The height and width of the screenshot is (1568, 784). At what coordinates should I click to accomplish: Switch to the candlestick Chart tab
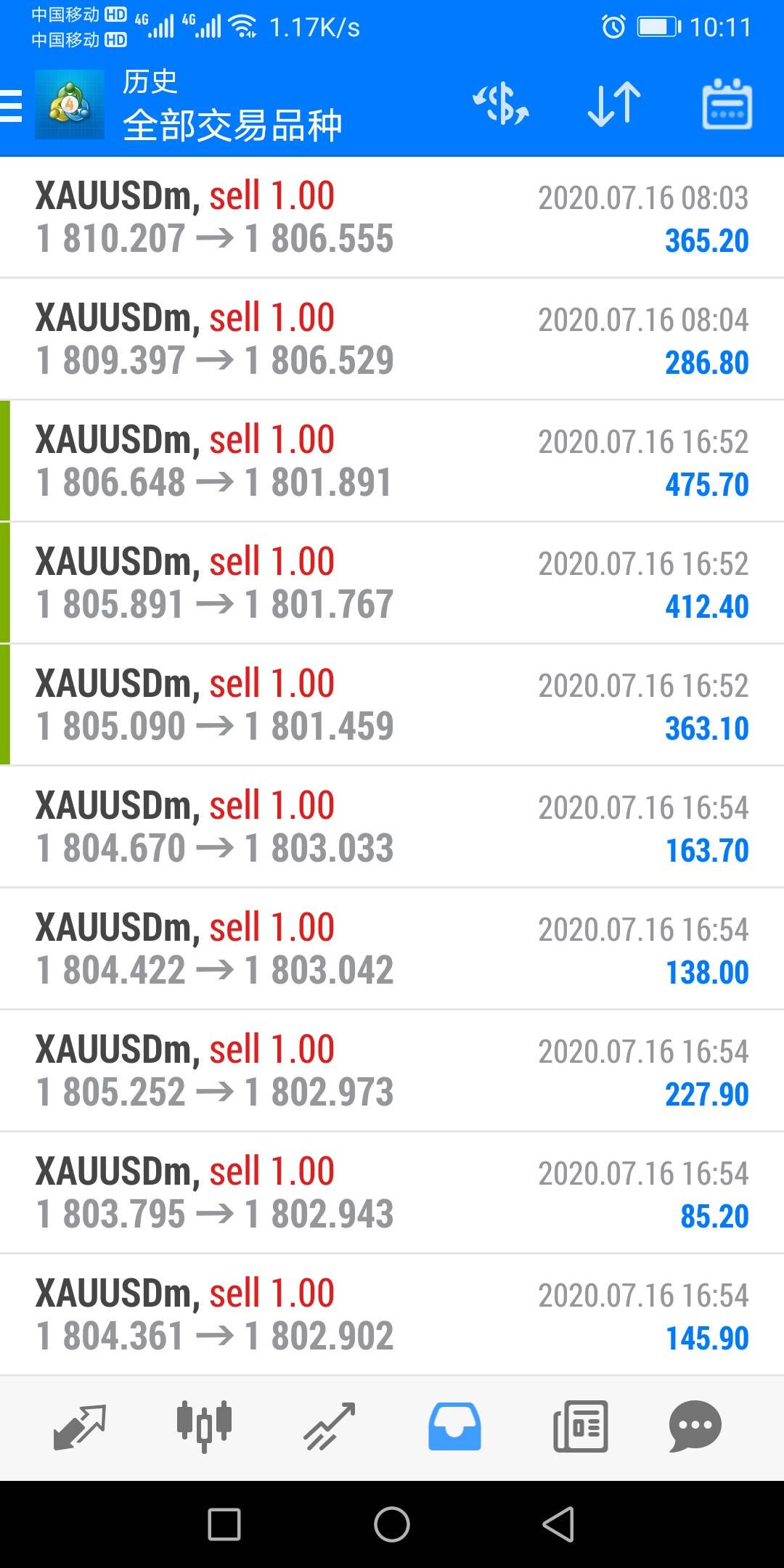pyautogui.click(x=205, y=1426)
